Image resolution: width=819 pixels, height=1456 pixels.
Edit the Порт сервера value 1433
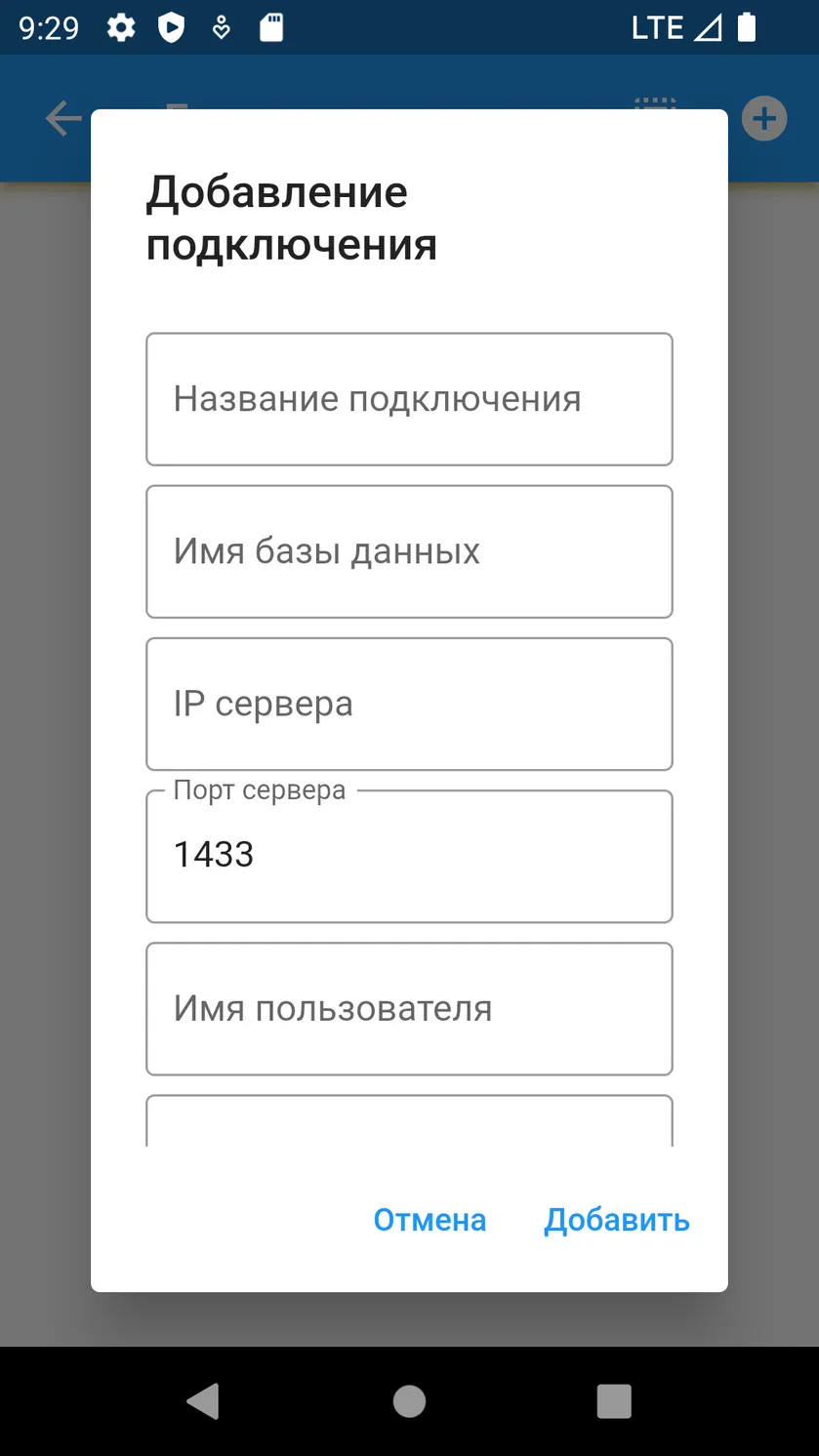click(x=409, y=856)
